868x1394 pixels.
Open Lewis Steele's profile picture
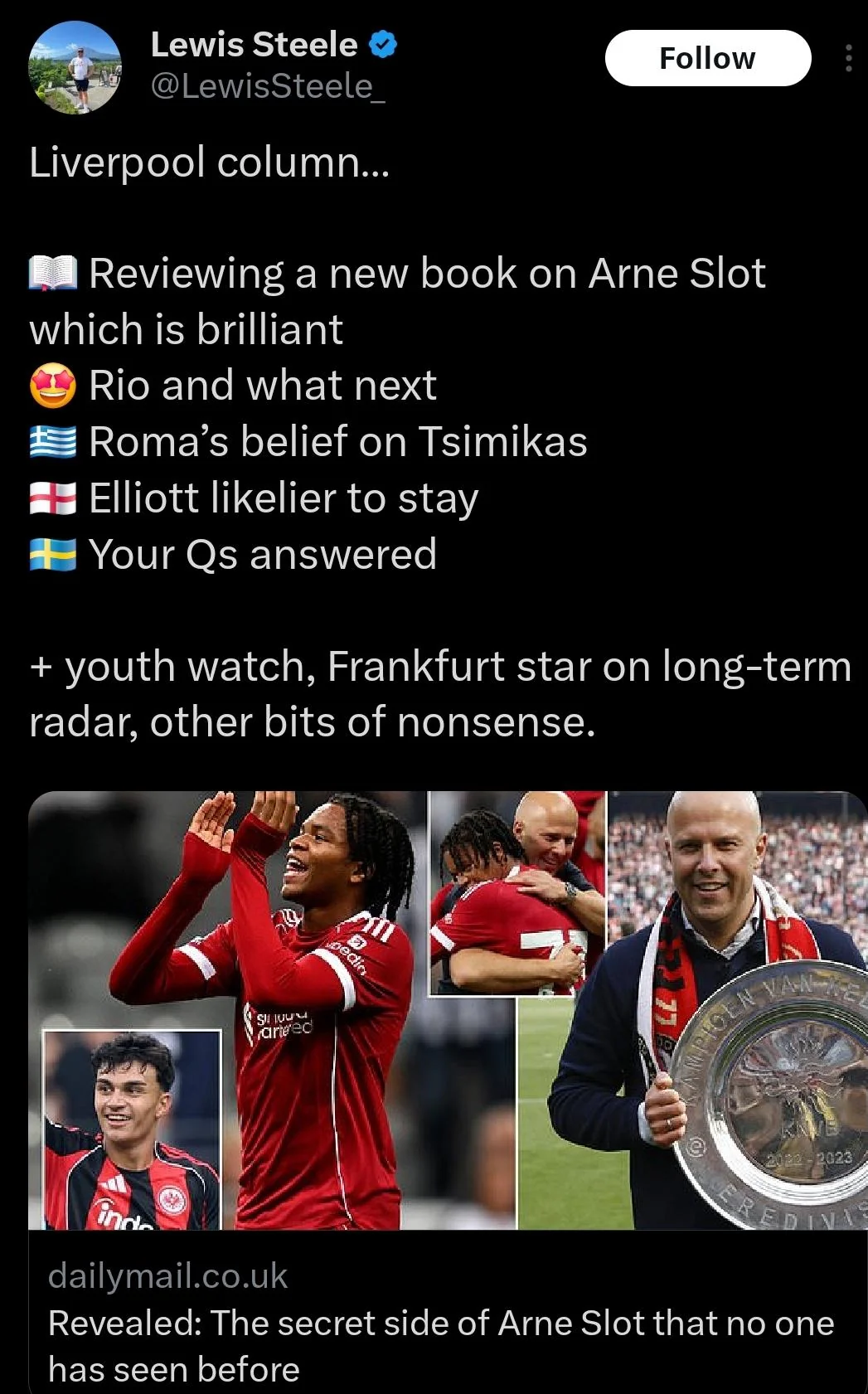click(x=75, y=67)
